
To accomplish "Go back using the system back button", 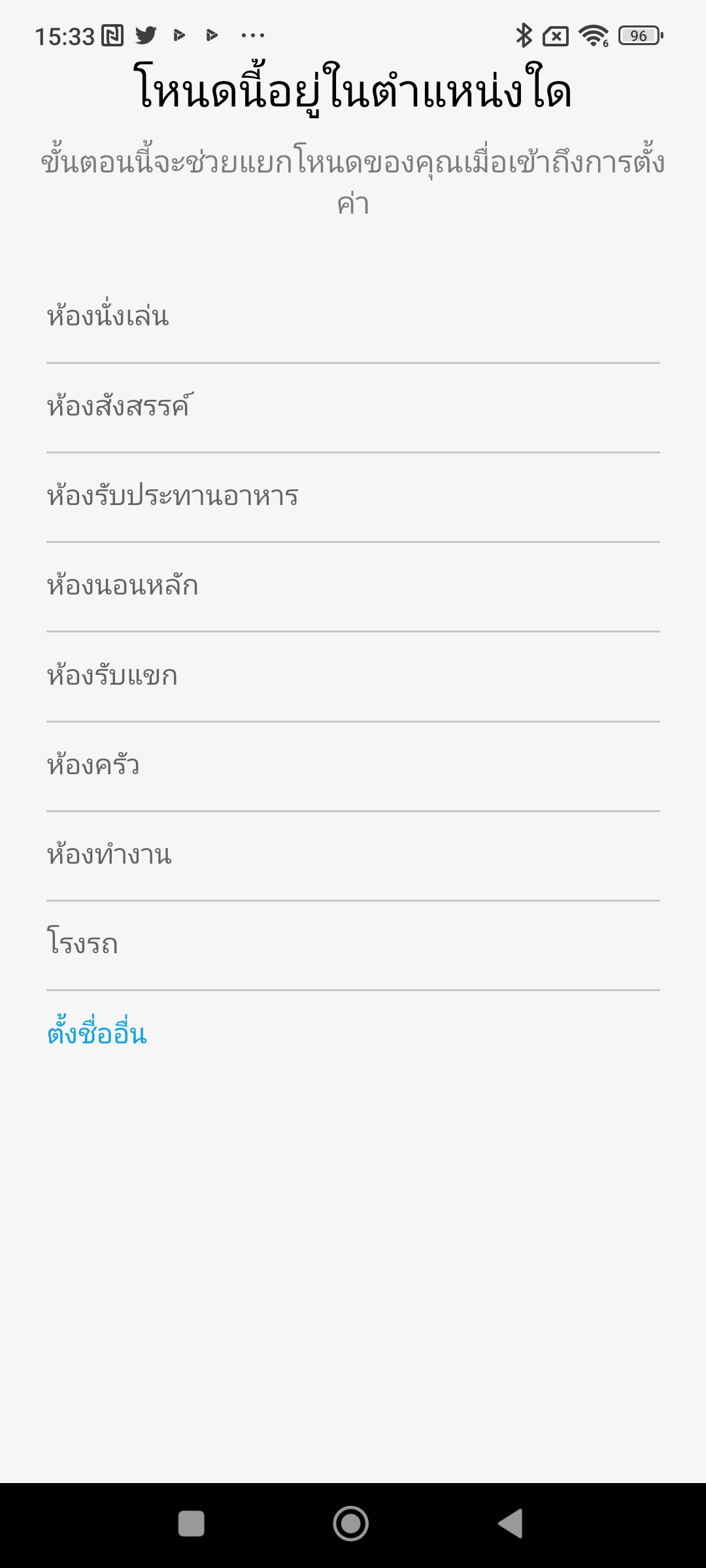I will (511, 1524).
